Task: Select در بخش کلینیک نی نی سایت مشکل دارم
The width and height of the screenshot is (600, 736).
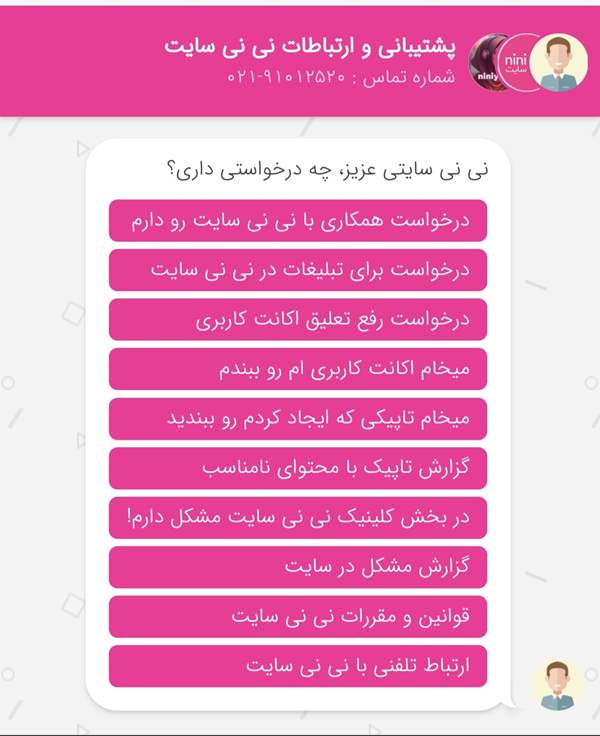Action: [298, 518]
